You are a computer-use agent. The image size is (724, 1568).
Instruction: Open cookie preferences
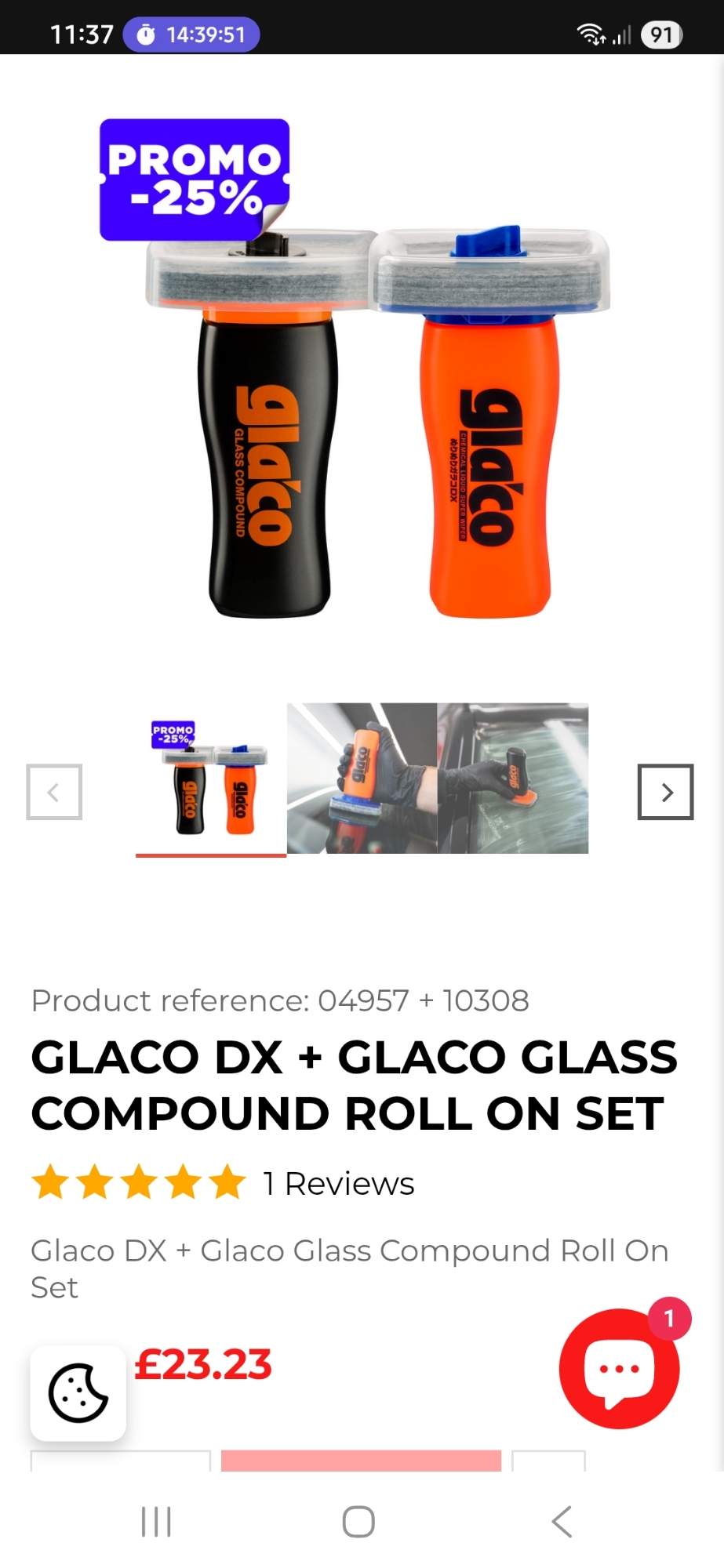pyautogui.click(x=78, y=1393)
